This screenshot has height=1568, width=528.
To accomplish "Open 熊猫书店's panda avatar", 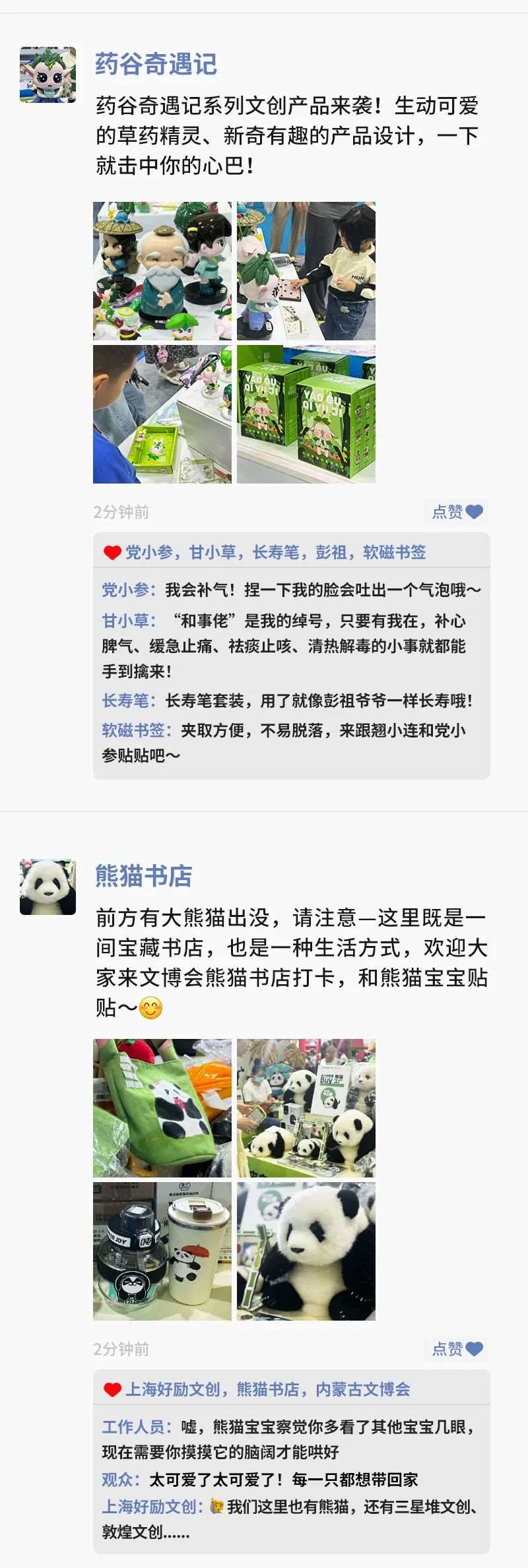I will pyautogui.click(x=48, y=887).
